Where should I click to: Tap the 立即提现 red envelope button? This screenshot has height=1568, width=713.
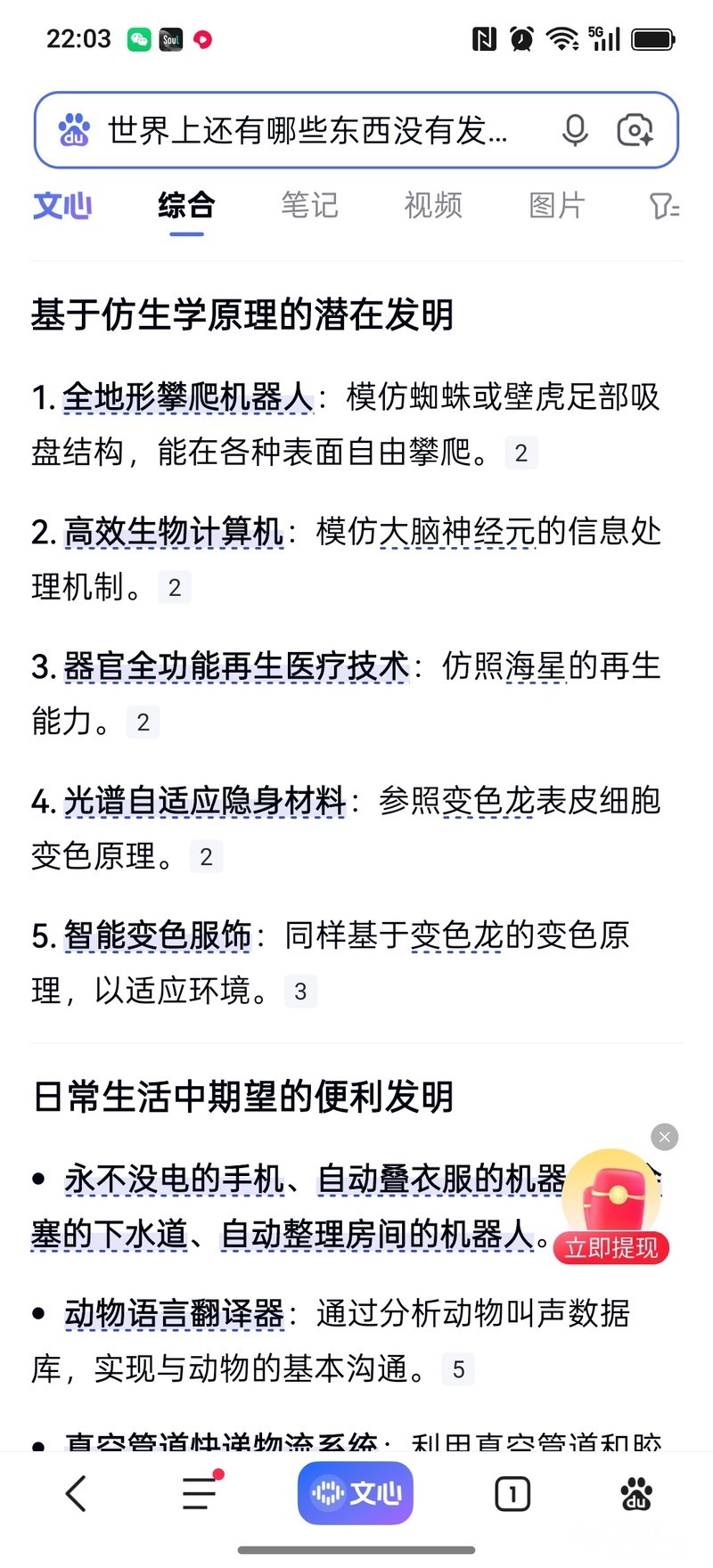coord(611,1247)
